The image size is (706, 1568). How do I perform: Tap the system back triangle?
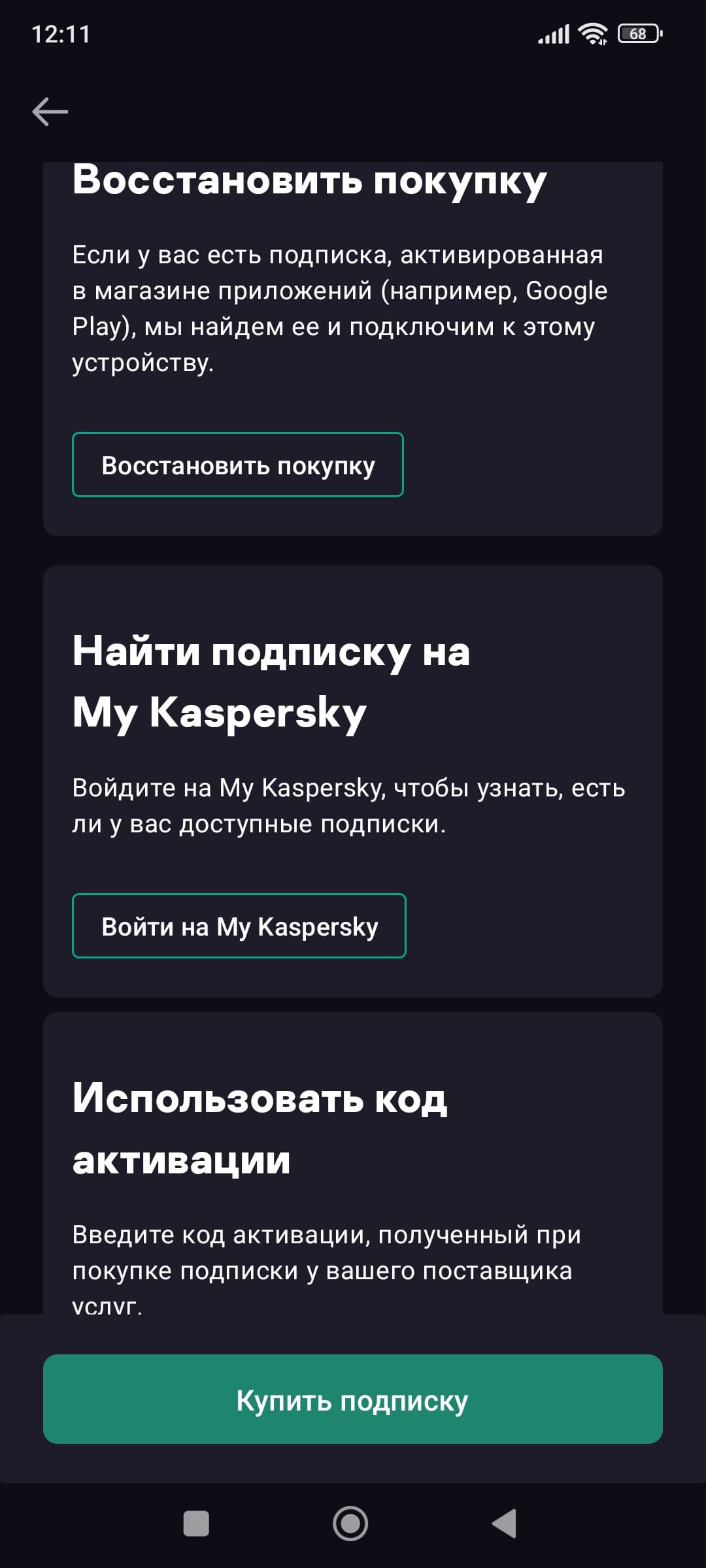(x=504, y=1524)
